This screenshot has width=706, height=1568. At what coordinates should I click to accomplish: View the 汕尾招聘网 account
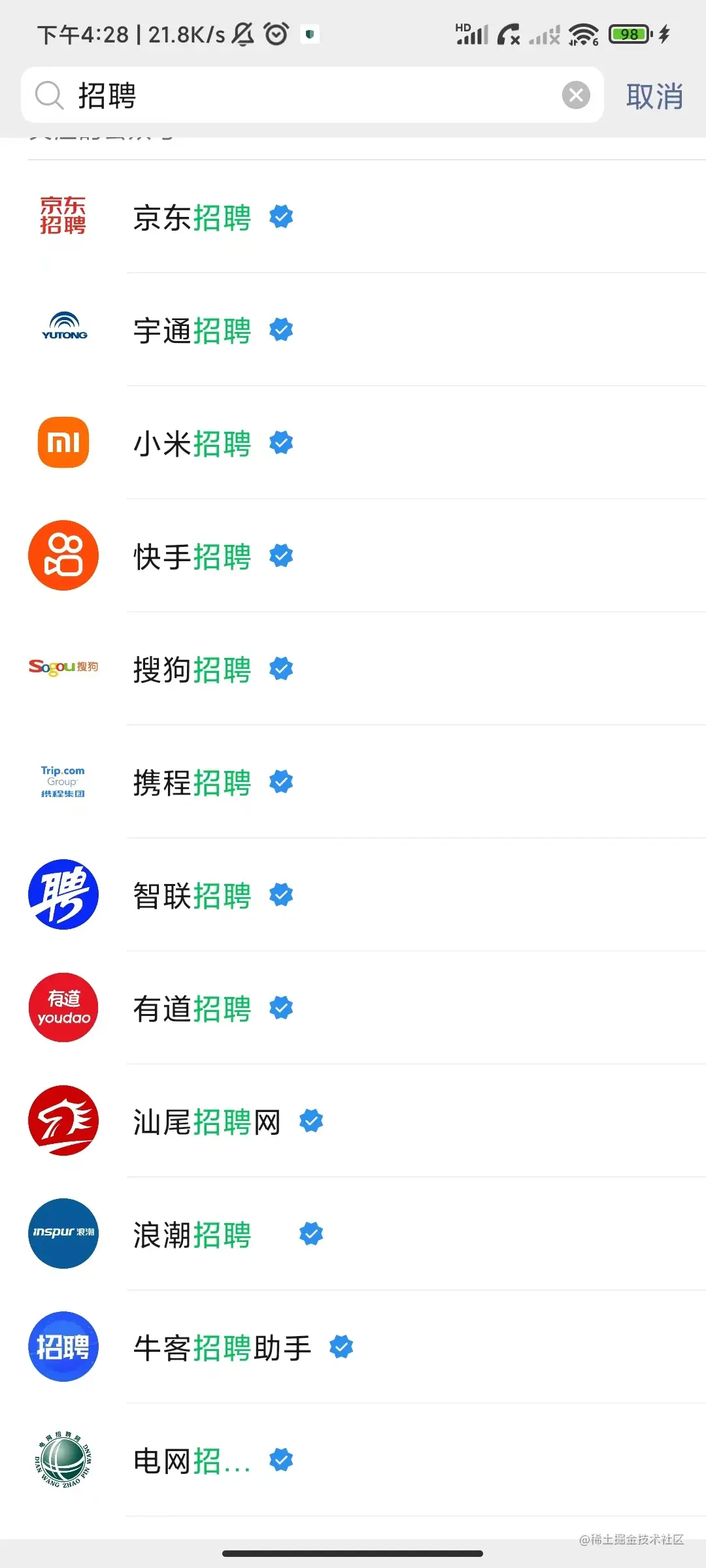(x=207, y=1122)
